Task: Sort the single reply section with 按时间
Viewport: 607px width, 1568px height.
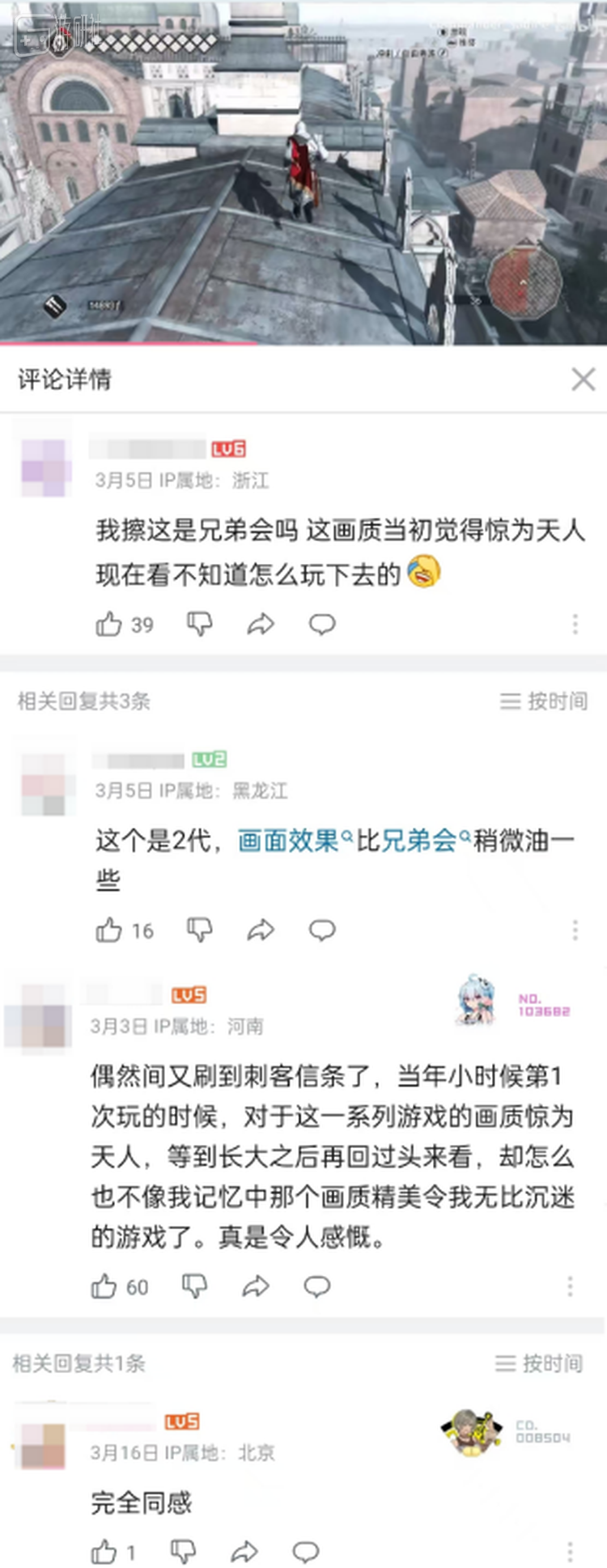Action: click(539, 1363)
